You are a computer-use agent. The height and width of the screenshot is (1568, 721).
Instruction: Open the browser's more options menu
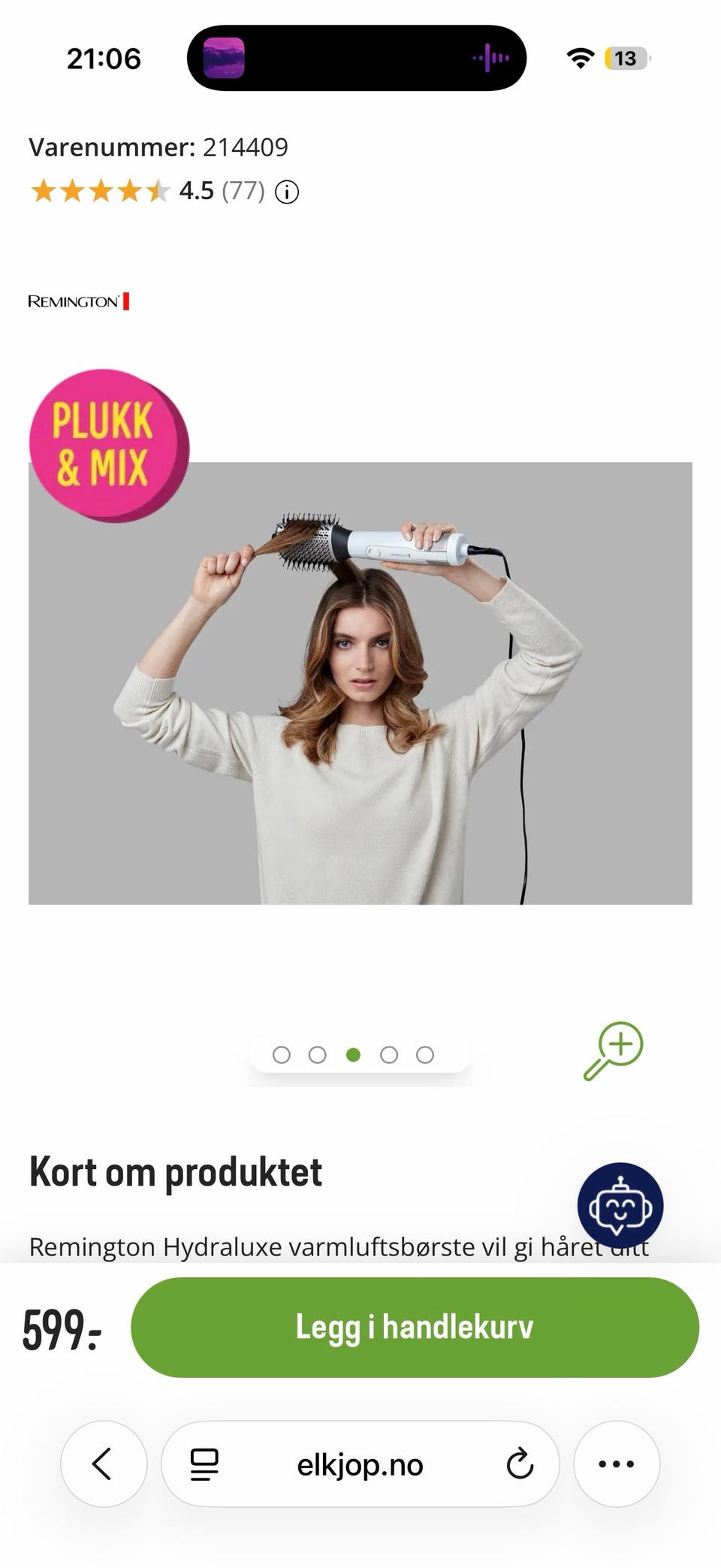(x=617, y=1464)
